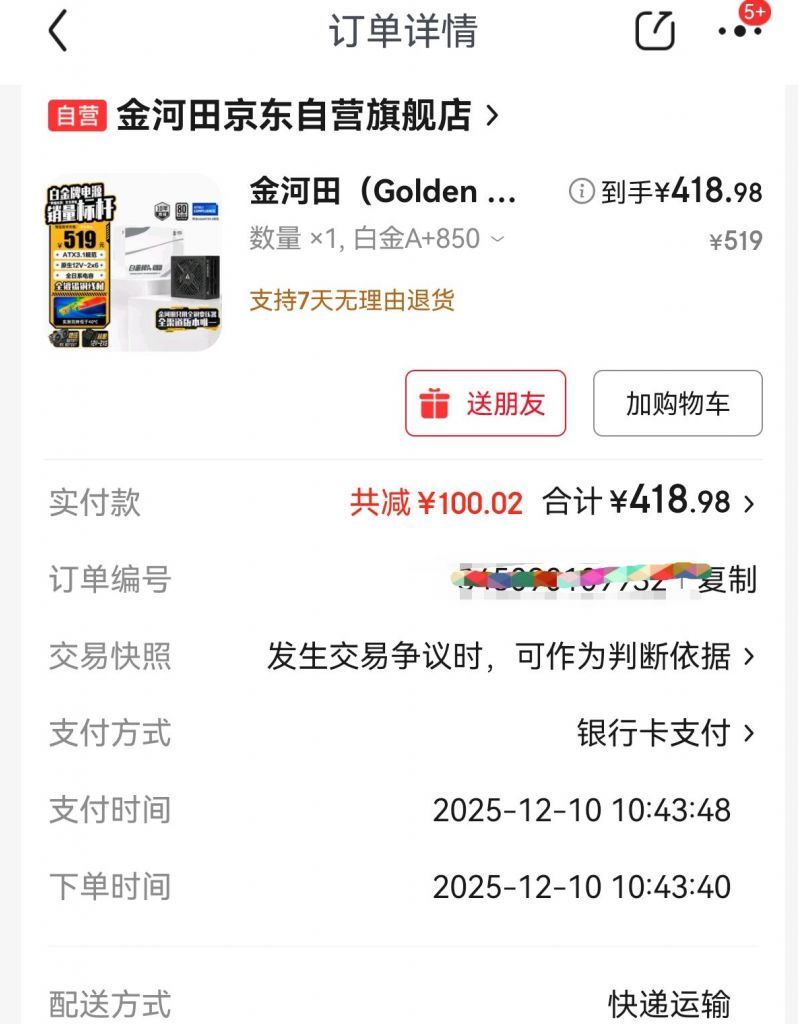
Task: Tap the 5+ notification badge
Action: pyautogui.click(x=757, y=13)
